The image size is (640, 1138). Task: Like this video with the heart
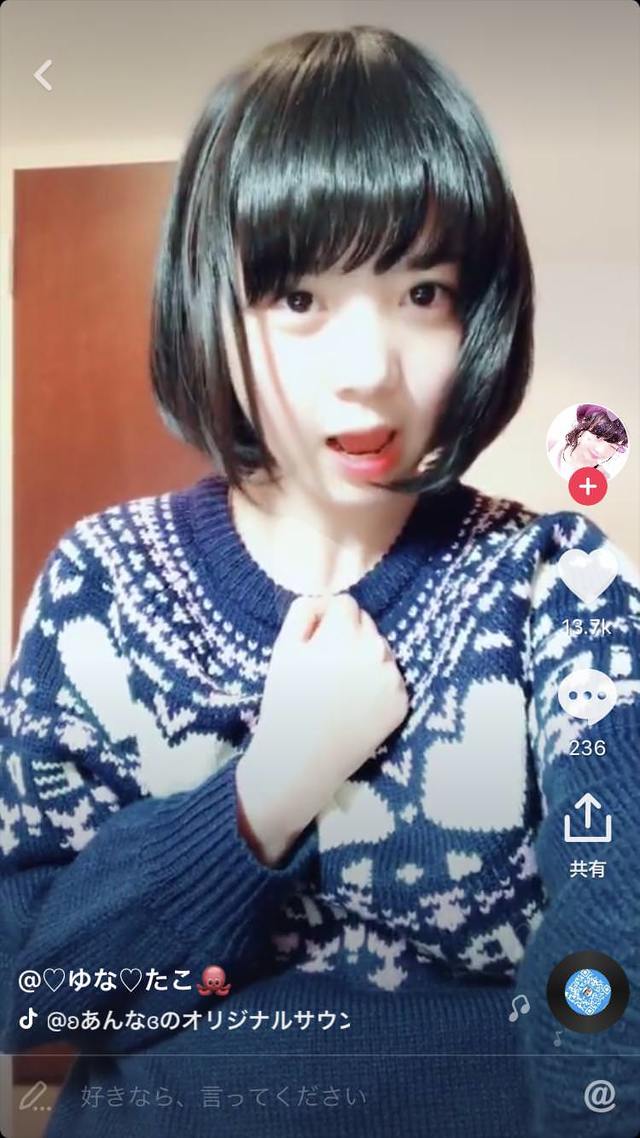click(588, 576)
